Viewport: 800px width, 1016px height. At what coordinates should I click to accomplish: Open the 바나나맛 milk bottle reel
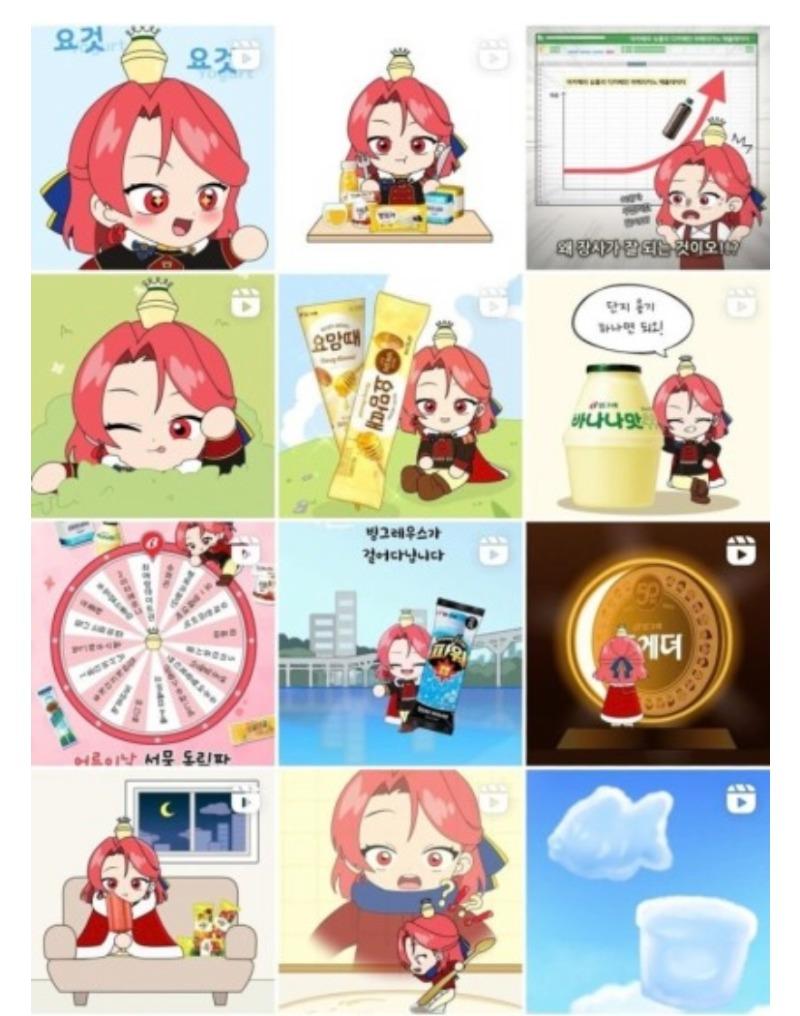pyautogui.click(x=648, y=395)
